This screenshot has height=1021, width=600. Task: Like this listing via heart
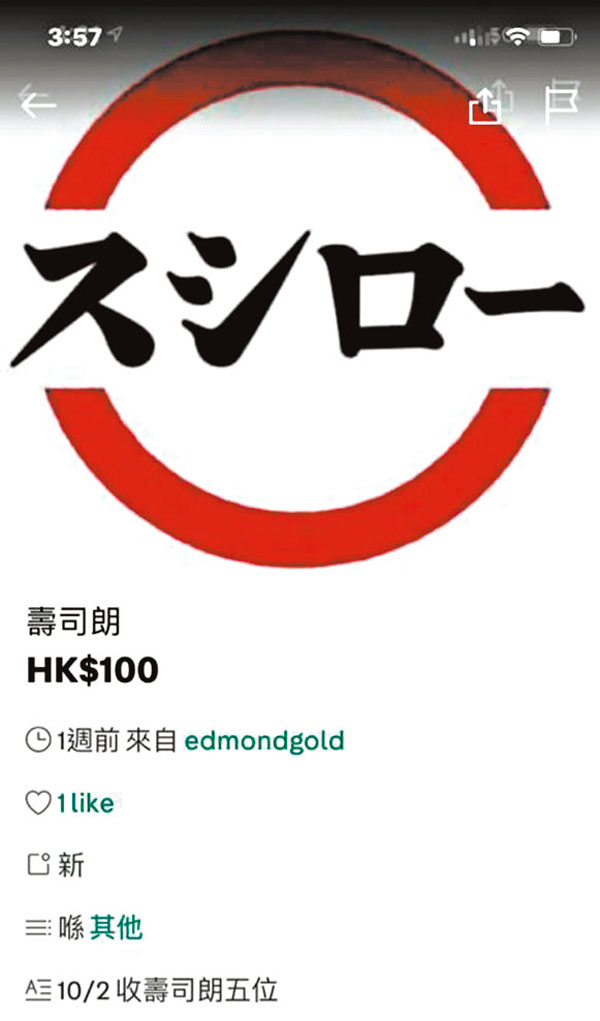point(37,803)
